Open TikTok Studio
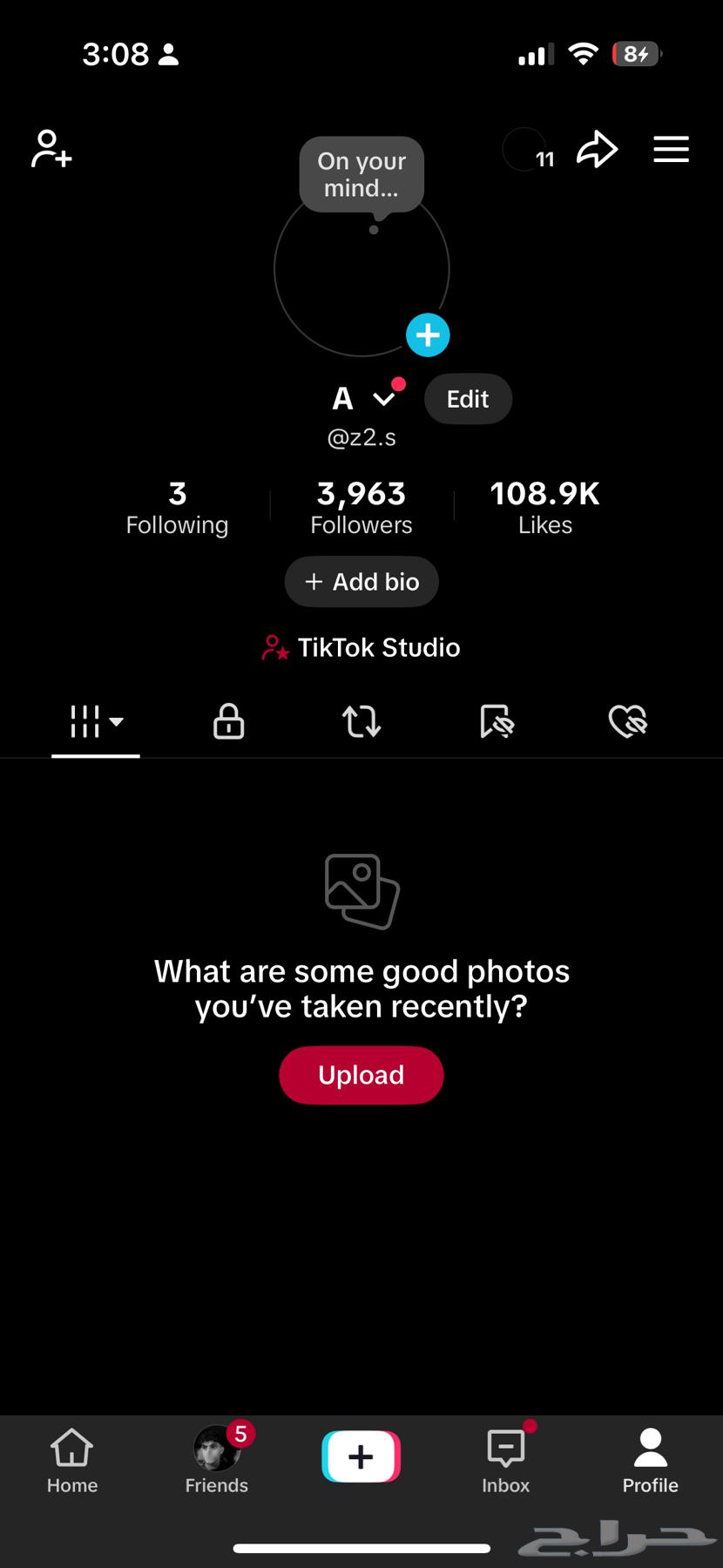The image size is (723, 1568). coord(361,647)
